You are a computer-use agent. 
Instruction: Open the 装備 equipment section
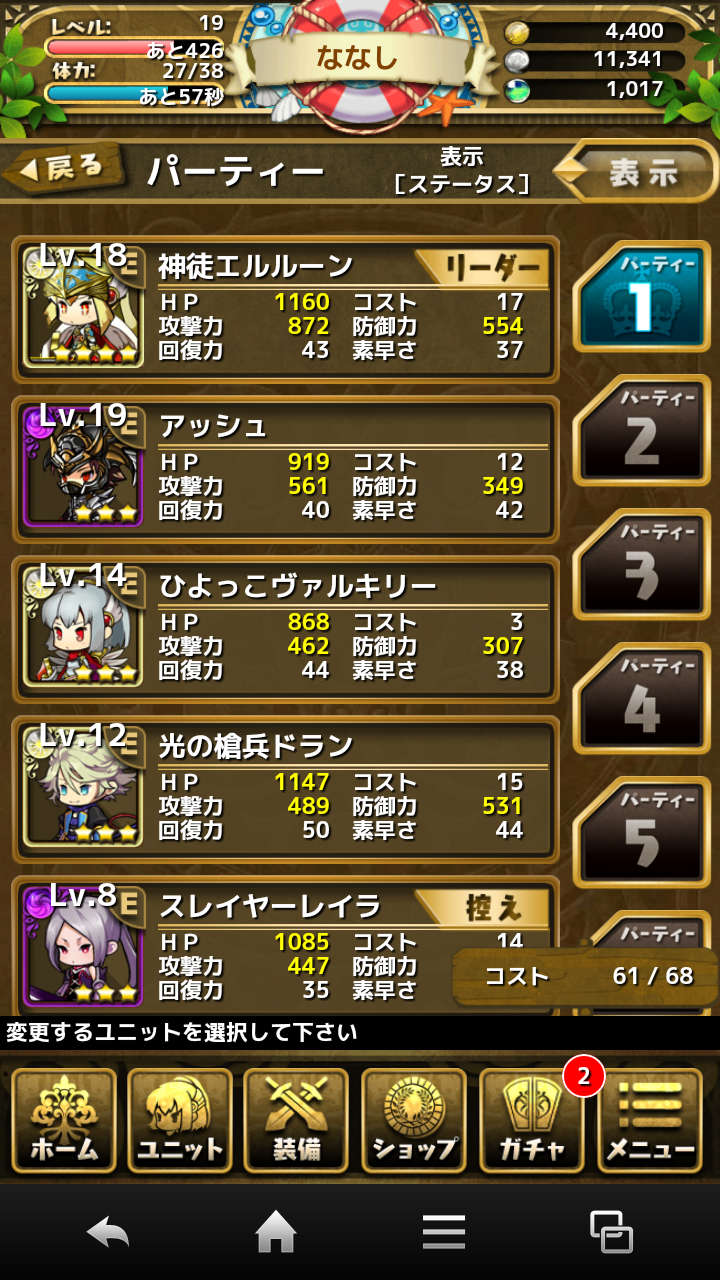(x=297, y=1120)
